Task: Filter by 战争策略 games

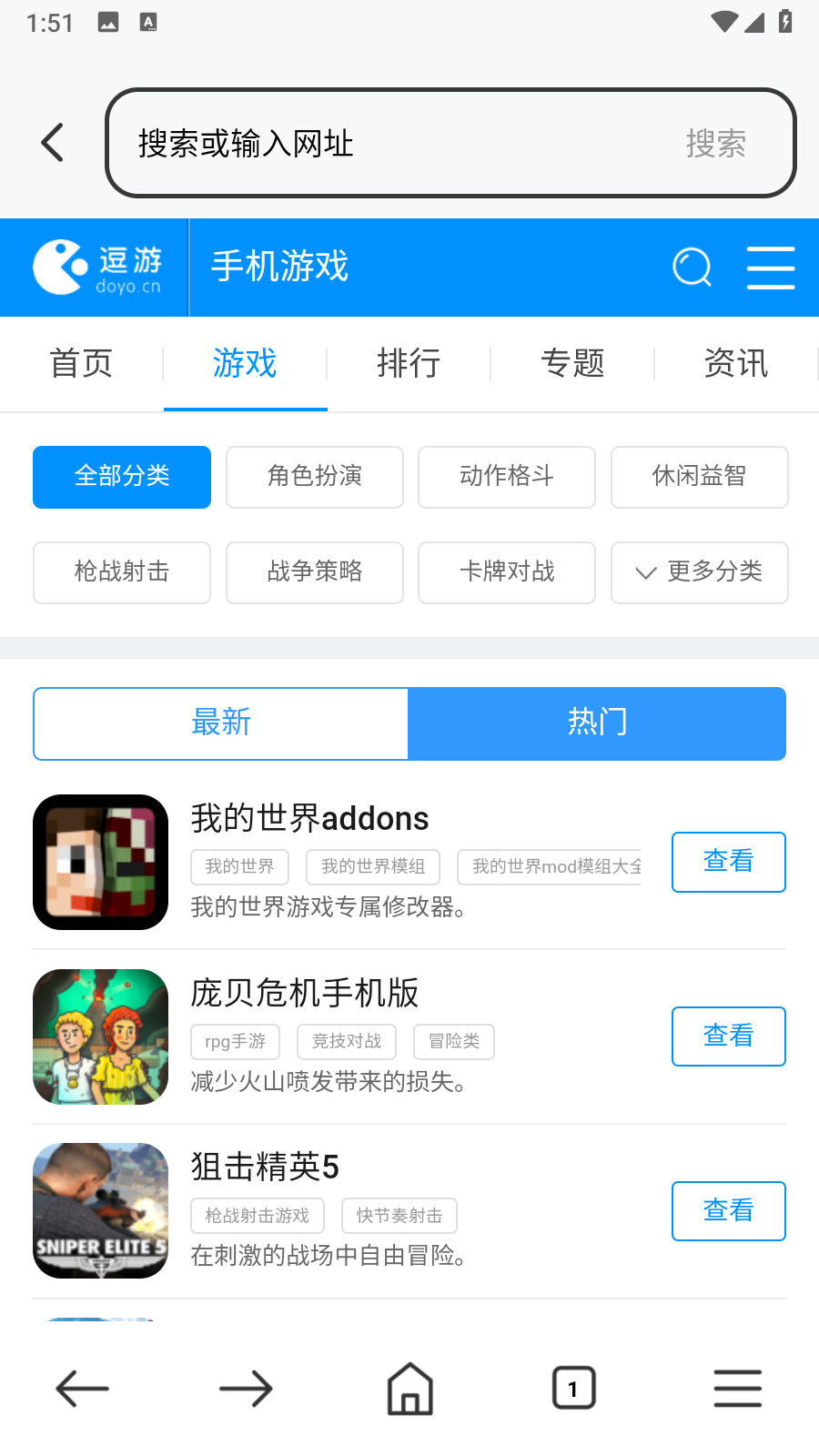Action: pyautogui.click(x=314, y=572)
